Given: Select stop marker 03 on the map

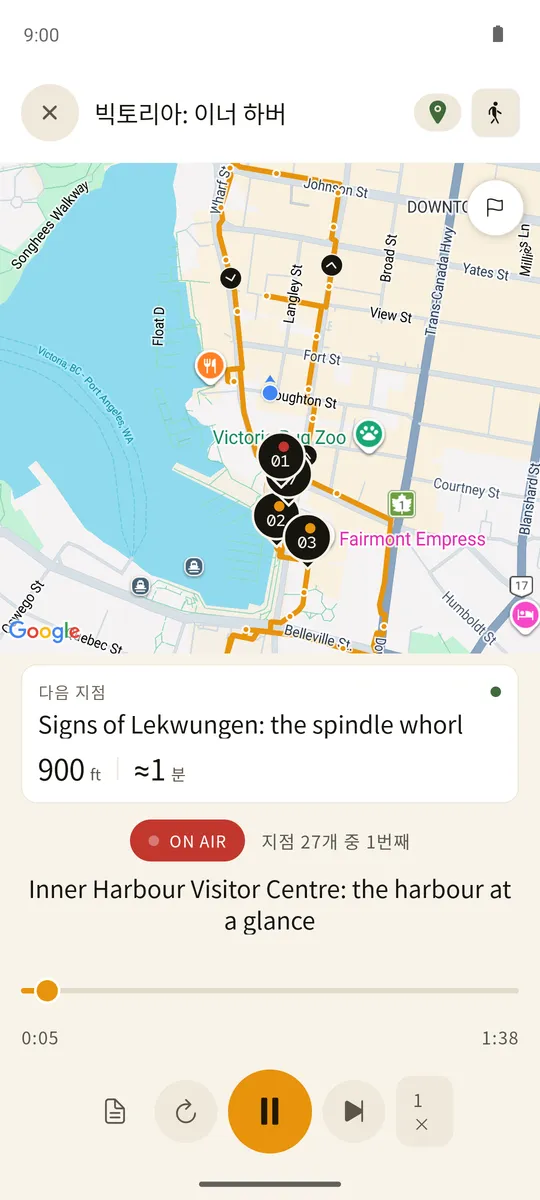Looking at the screenshot, I should (307, 540).
